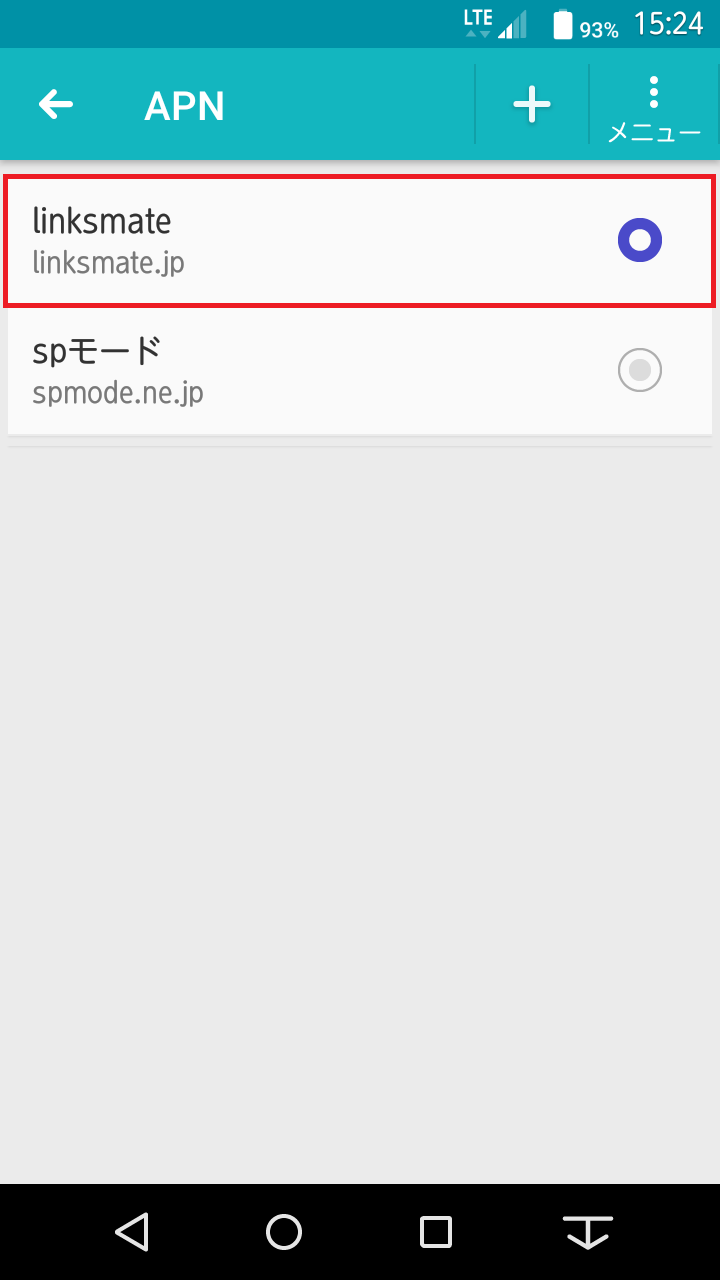Go back from APN screen
The height and width of the screenshot is (1280, 720).
[x=56, y=105]
